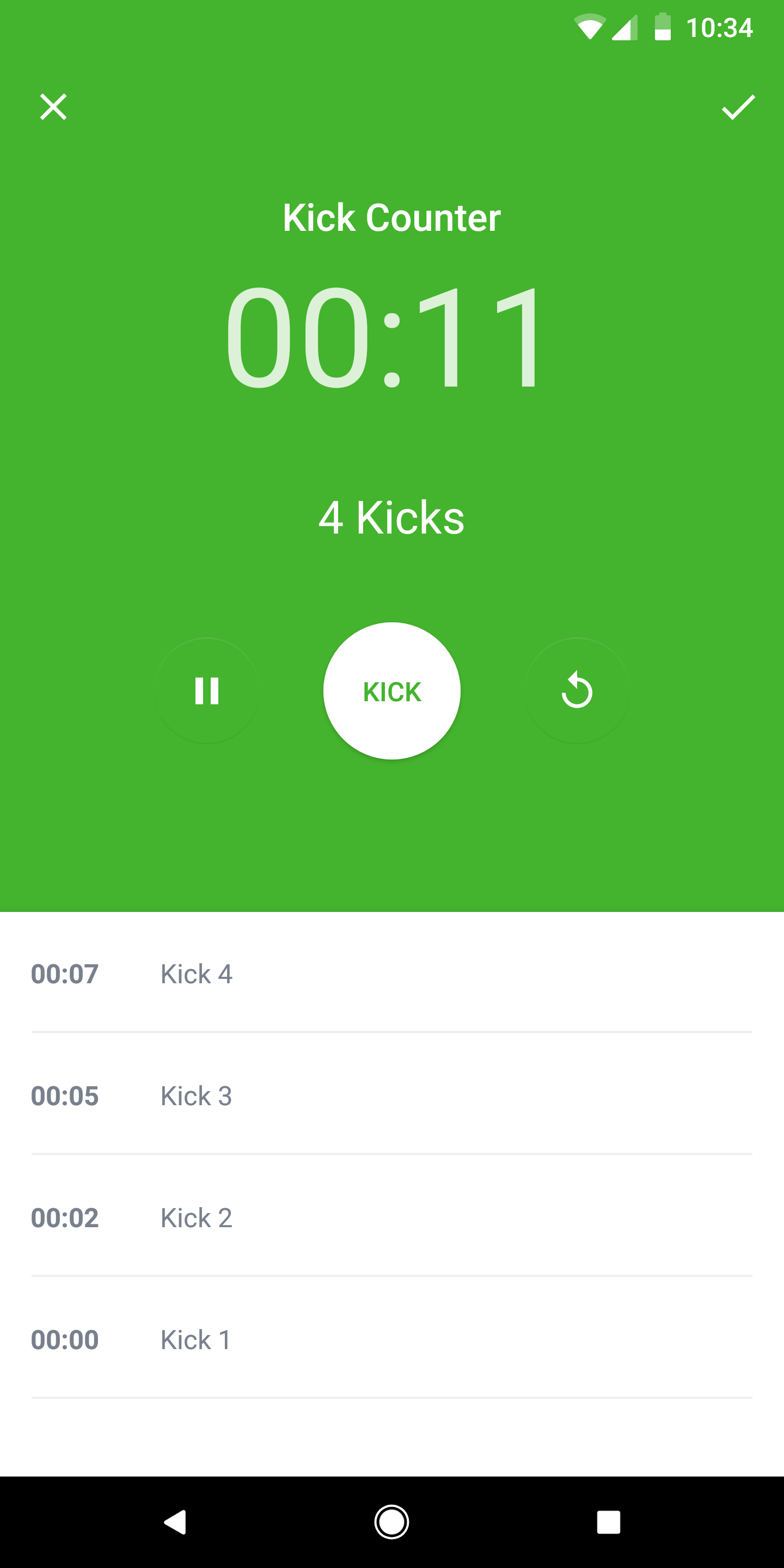Go to the phone home screen
The width and height of the screenshot is (784, 1568).
pyautogui.click(x=391, y=1522)
